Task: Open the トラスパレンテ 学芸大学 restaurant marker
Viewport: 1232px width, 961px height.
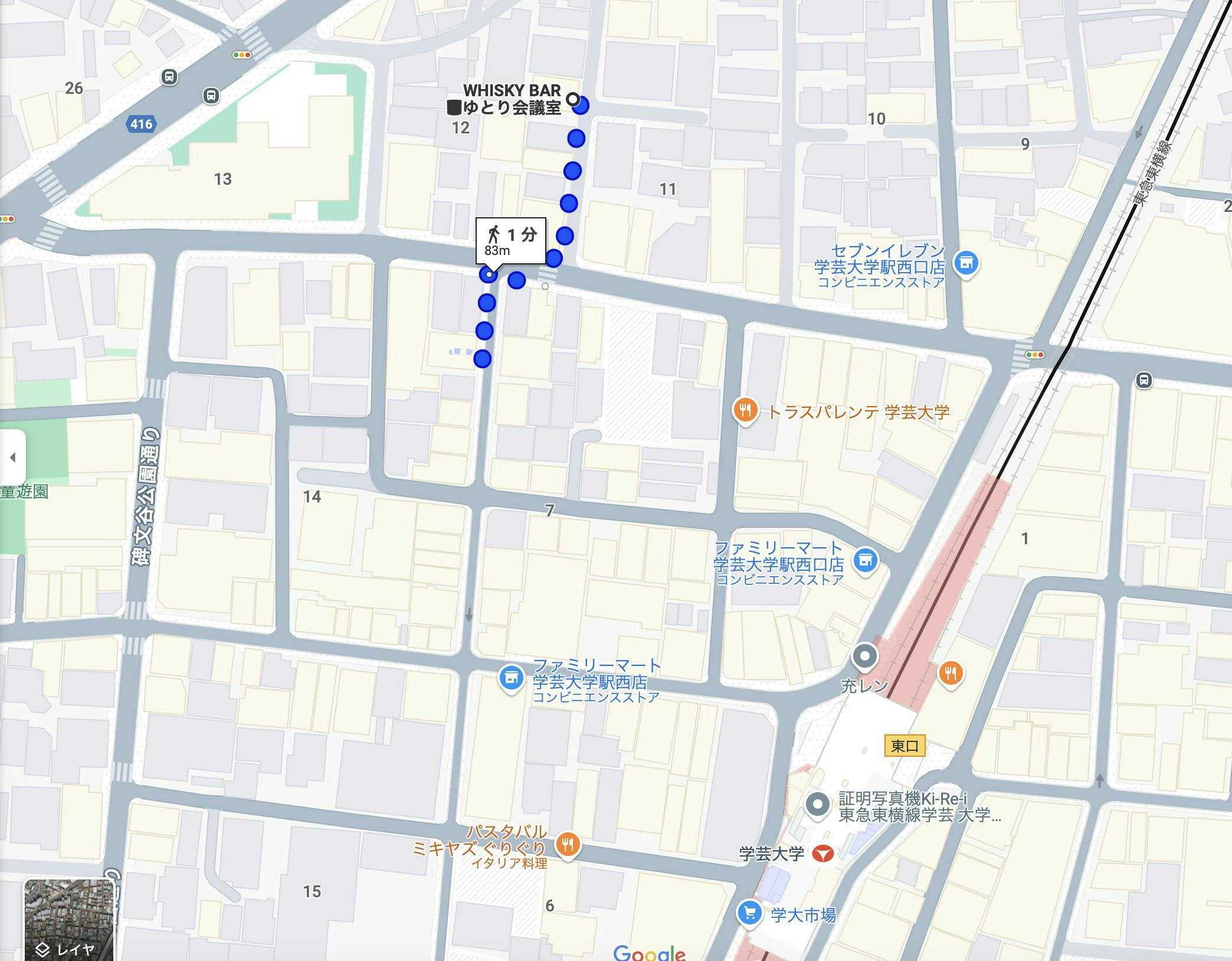Action: click(x=745, y=411)
